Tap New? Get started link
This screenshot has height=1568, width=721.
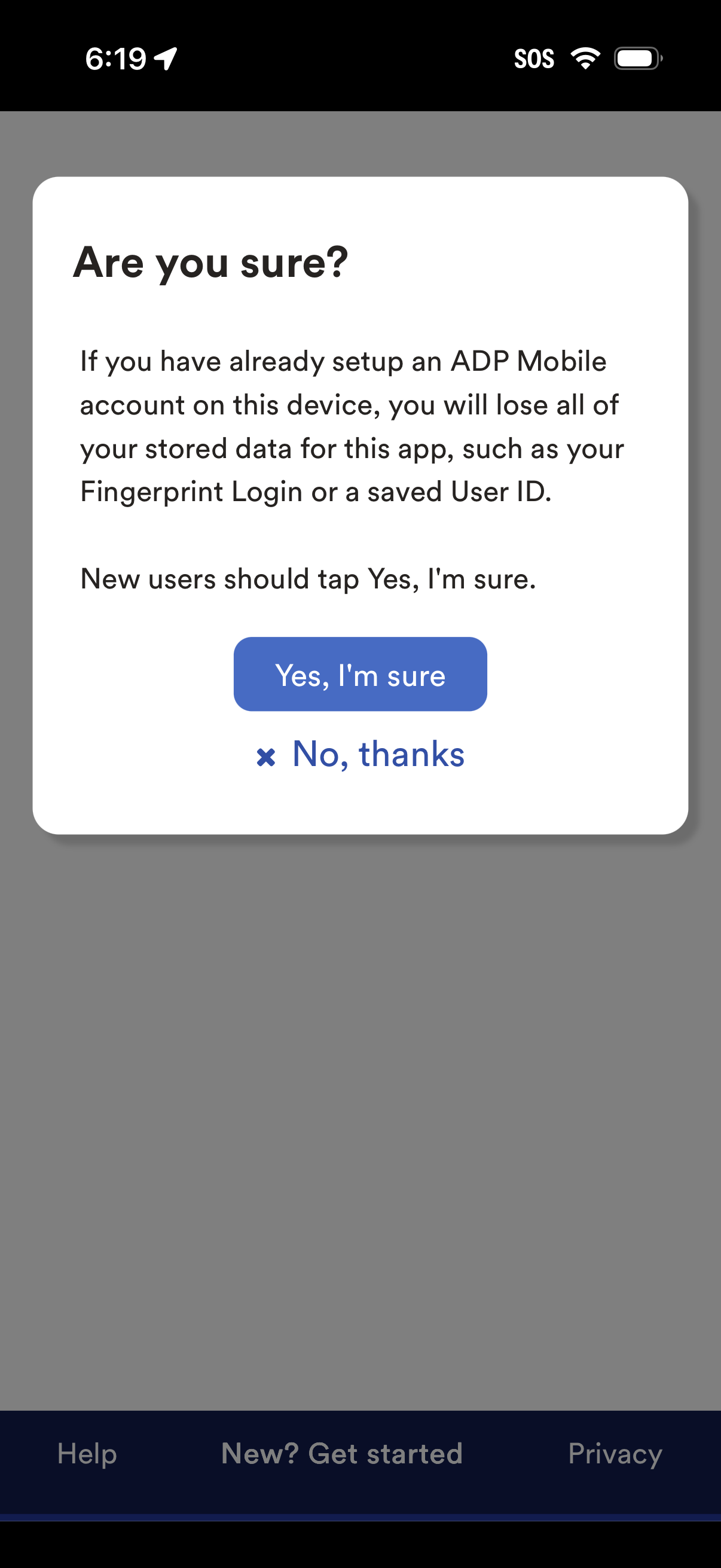click(342, 1454)
